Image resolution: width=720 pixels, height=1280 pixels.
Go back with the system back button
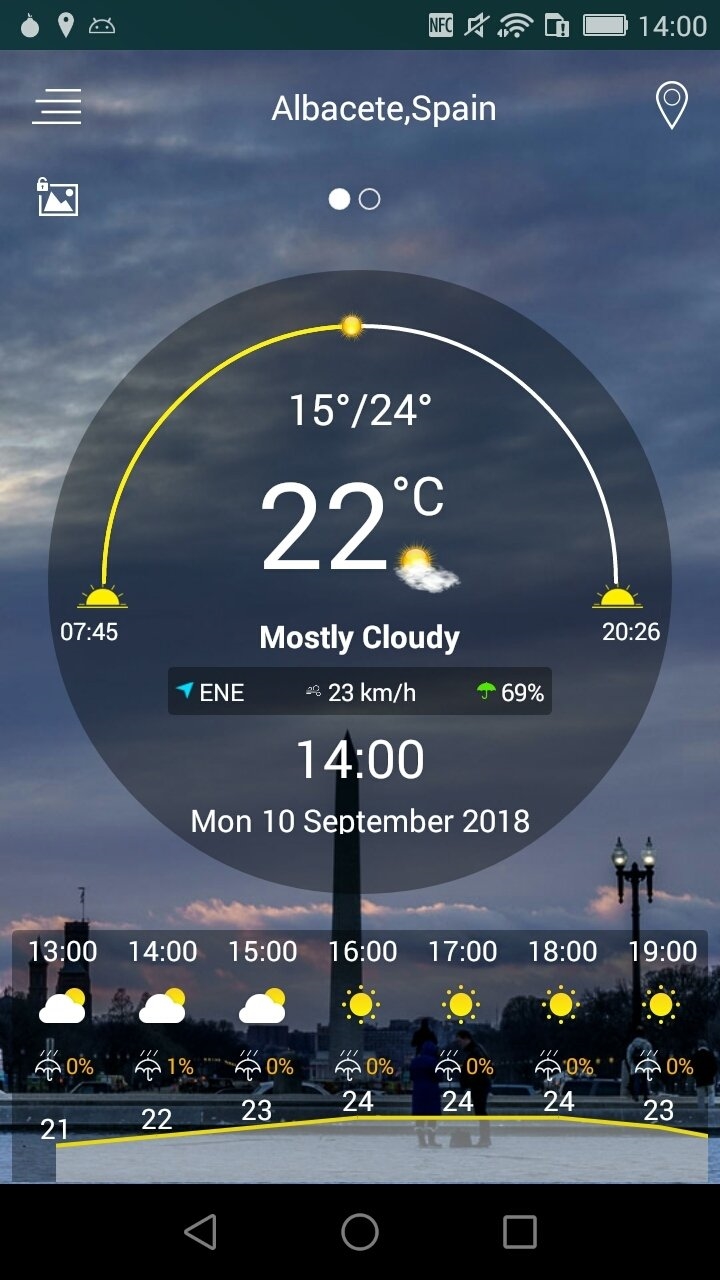click(200, 1232)
